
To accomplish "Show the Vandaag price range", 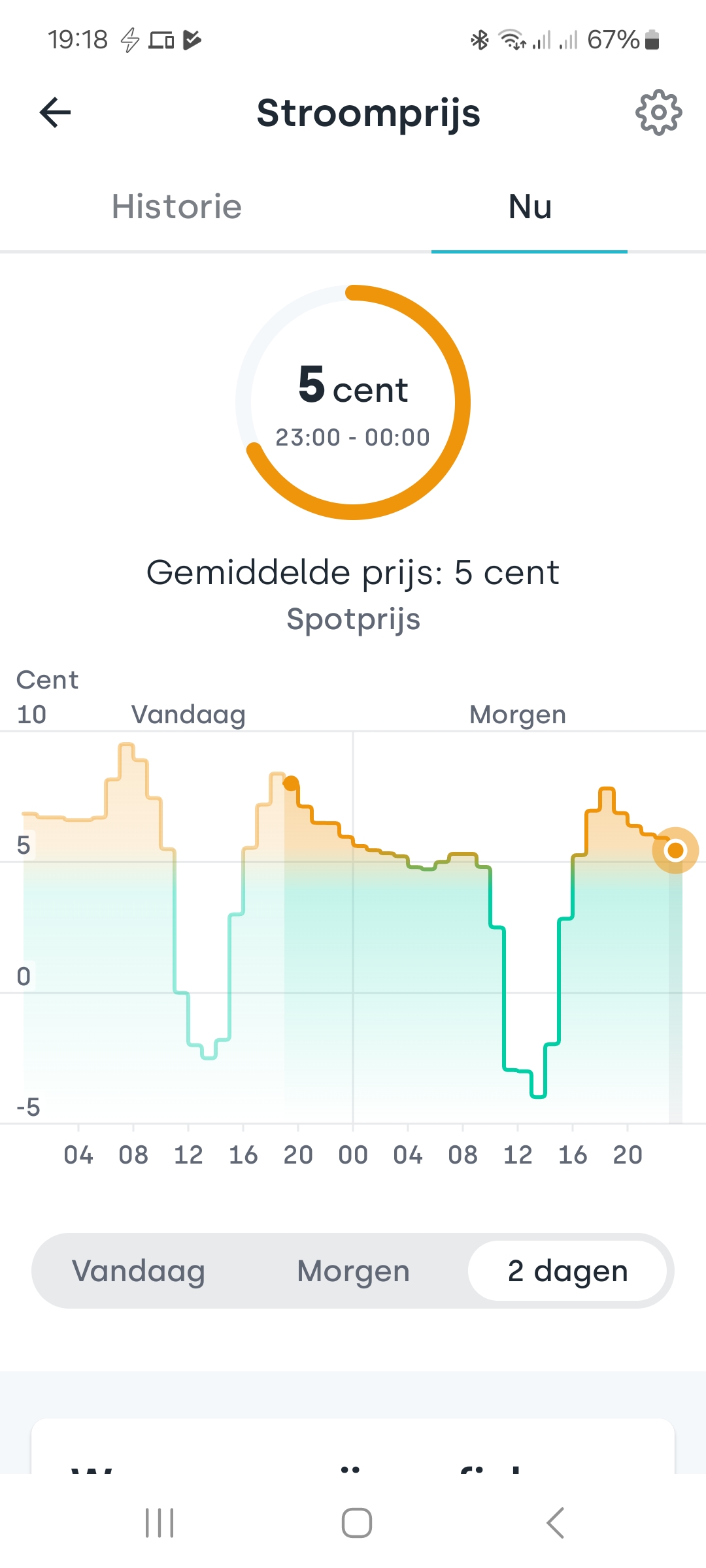I will (139, 1271).
